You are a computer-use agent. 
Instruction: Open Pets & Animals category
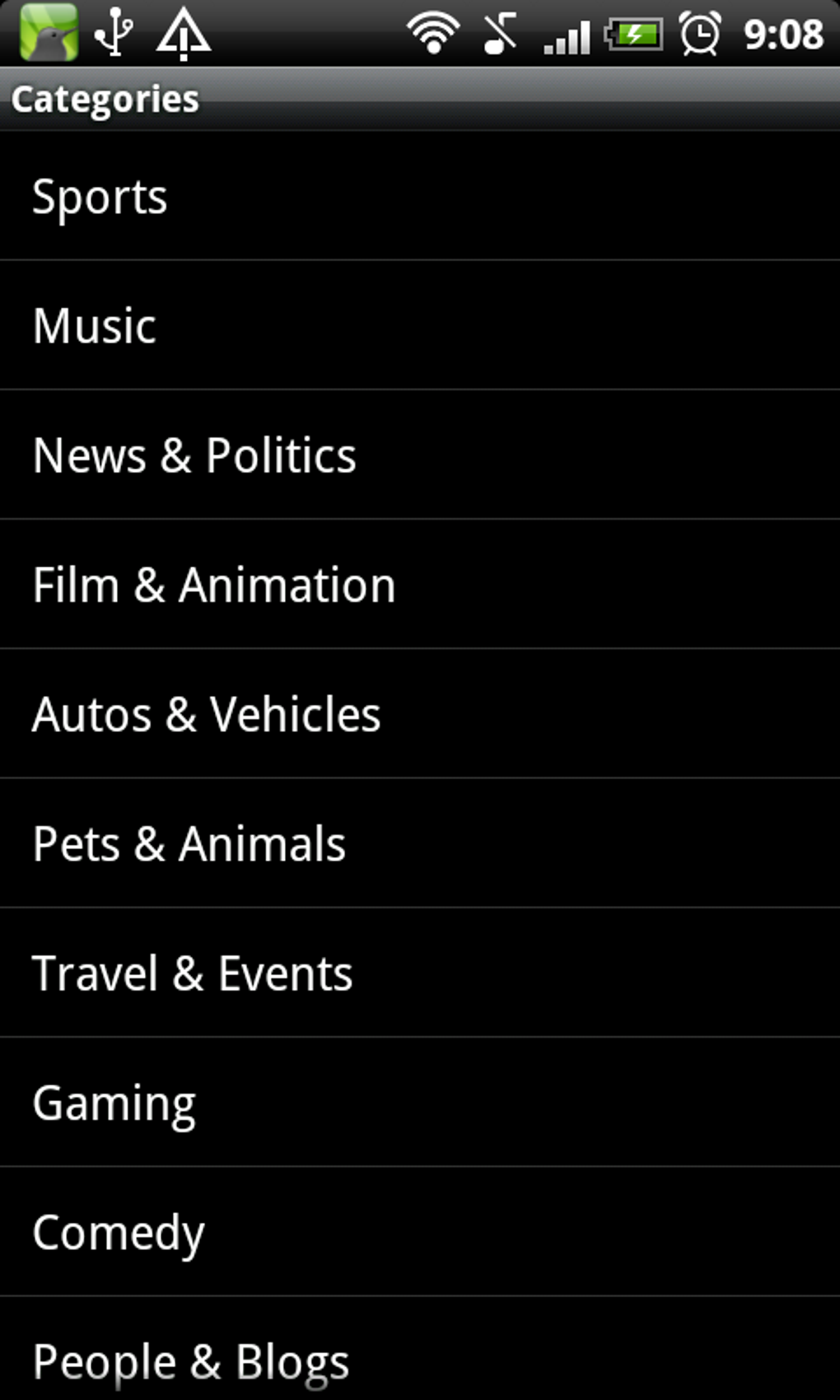(x=189, y=844)
